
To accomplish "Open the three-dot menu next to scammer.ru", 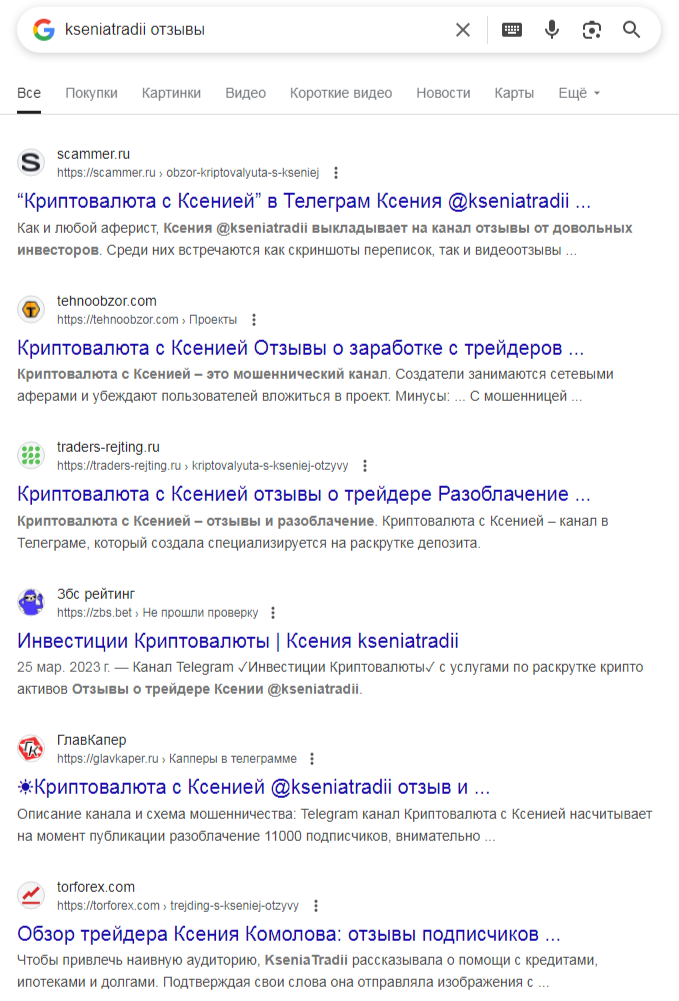I will [x=336, y=172].
